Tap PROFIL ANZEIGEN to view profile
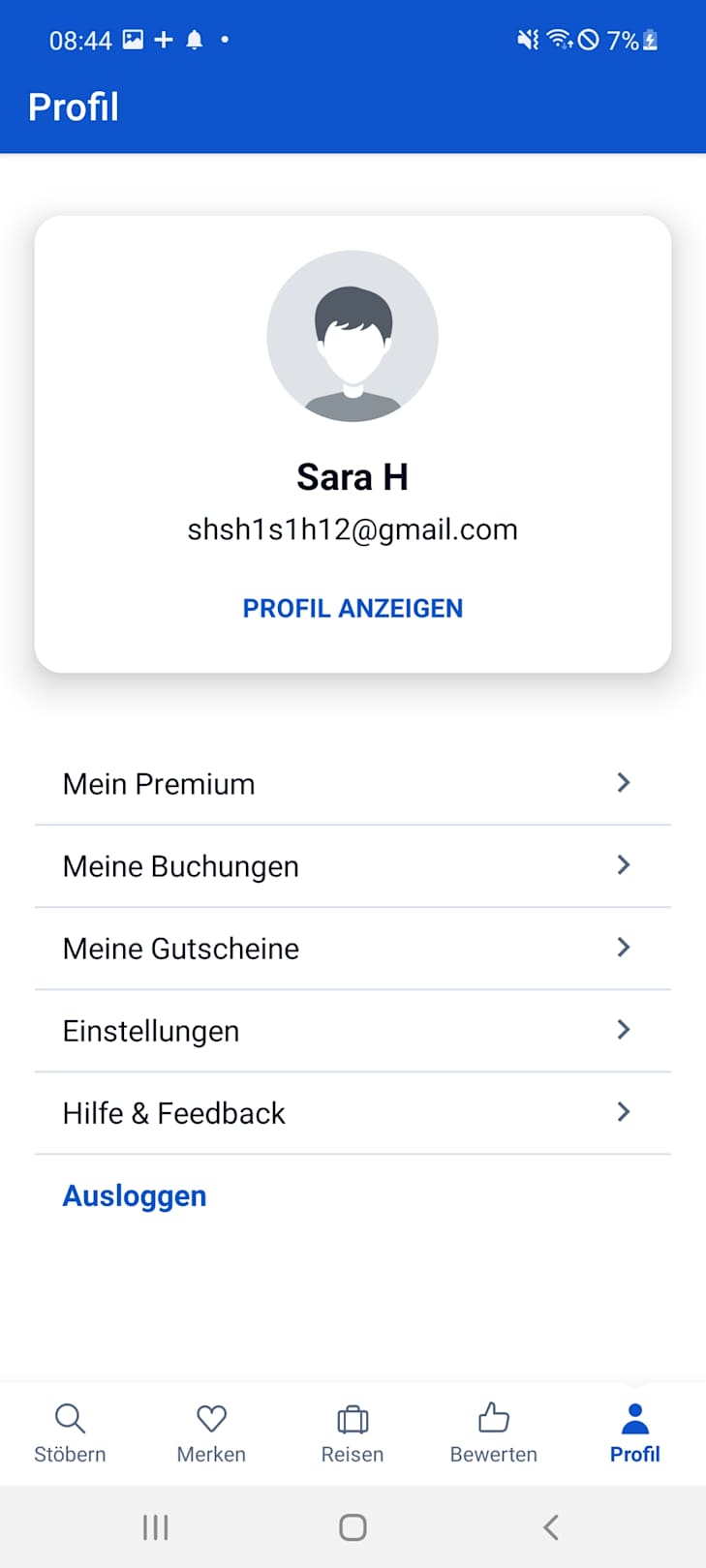Screen dimensions: 706x1568 tap(353, 608)
